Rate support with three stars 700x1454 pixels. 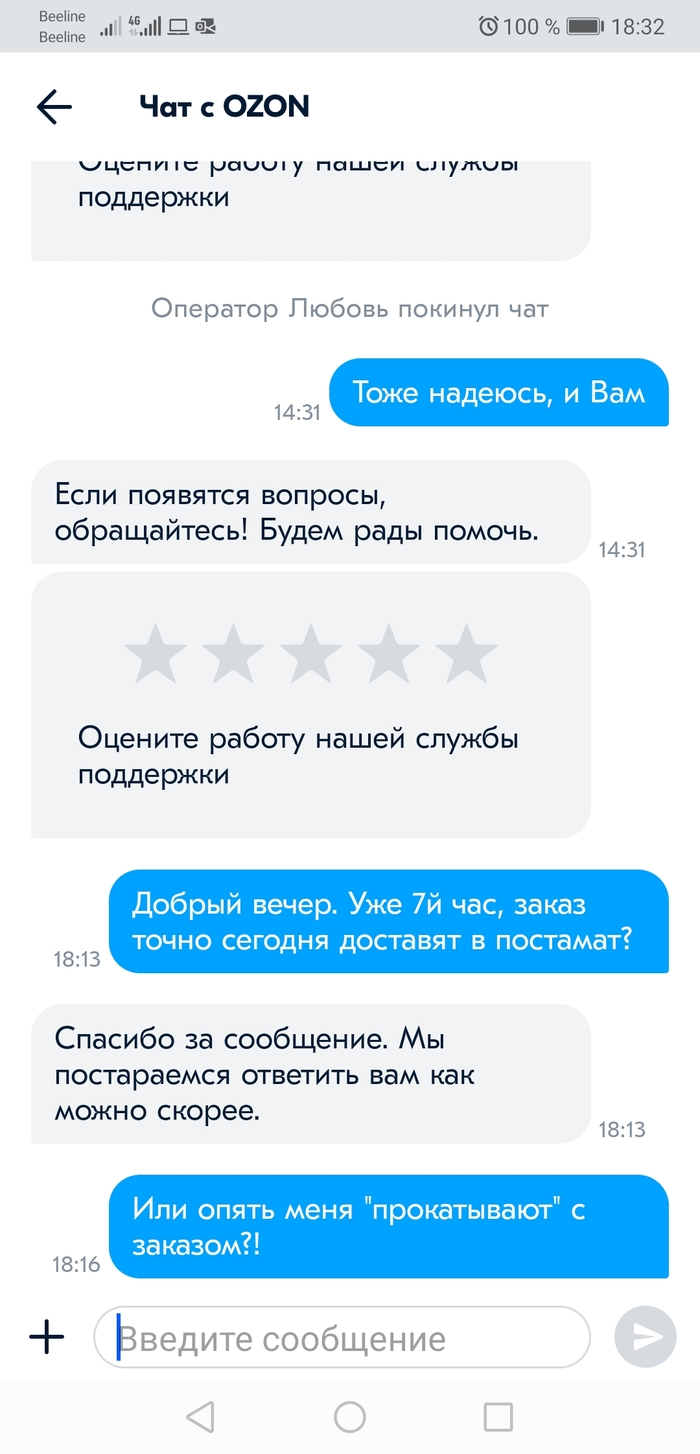311,654
